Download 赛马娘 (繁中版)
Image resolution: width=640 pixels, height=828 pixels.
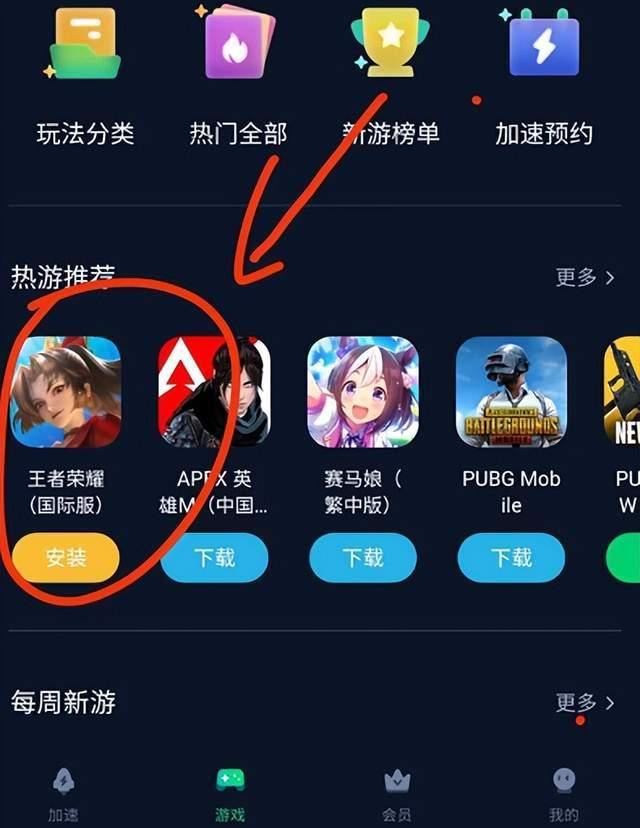(x=362, y=557)
